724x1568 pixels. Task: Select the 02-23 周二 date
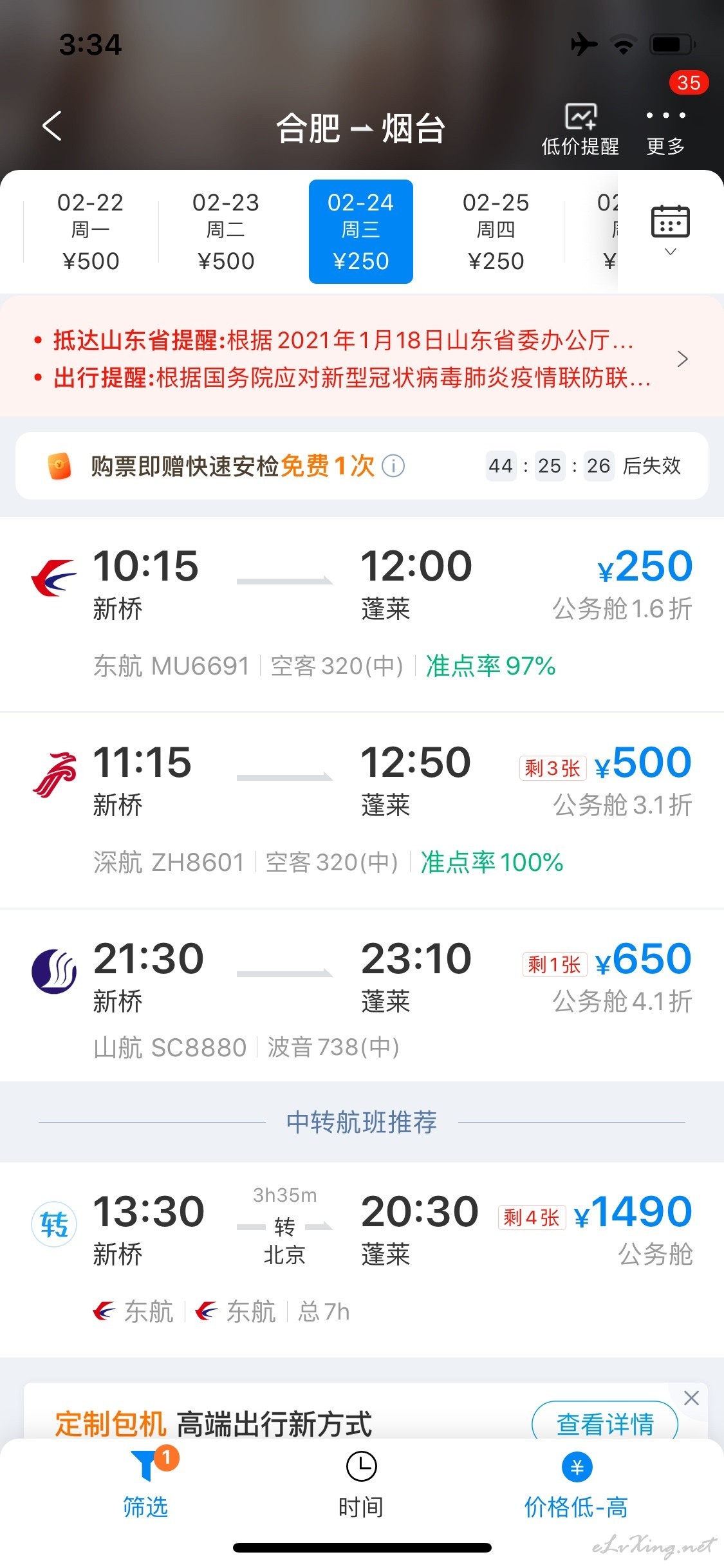coord(226,232)
